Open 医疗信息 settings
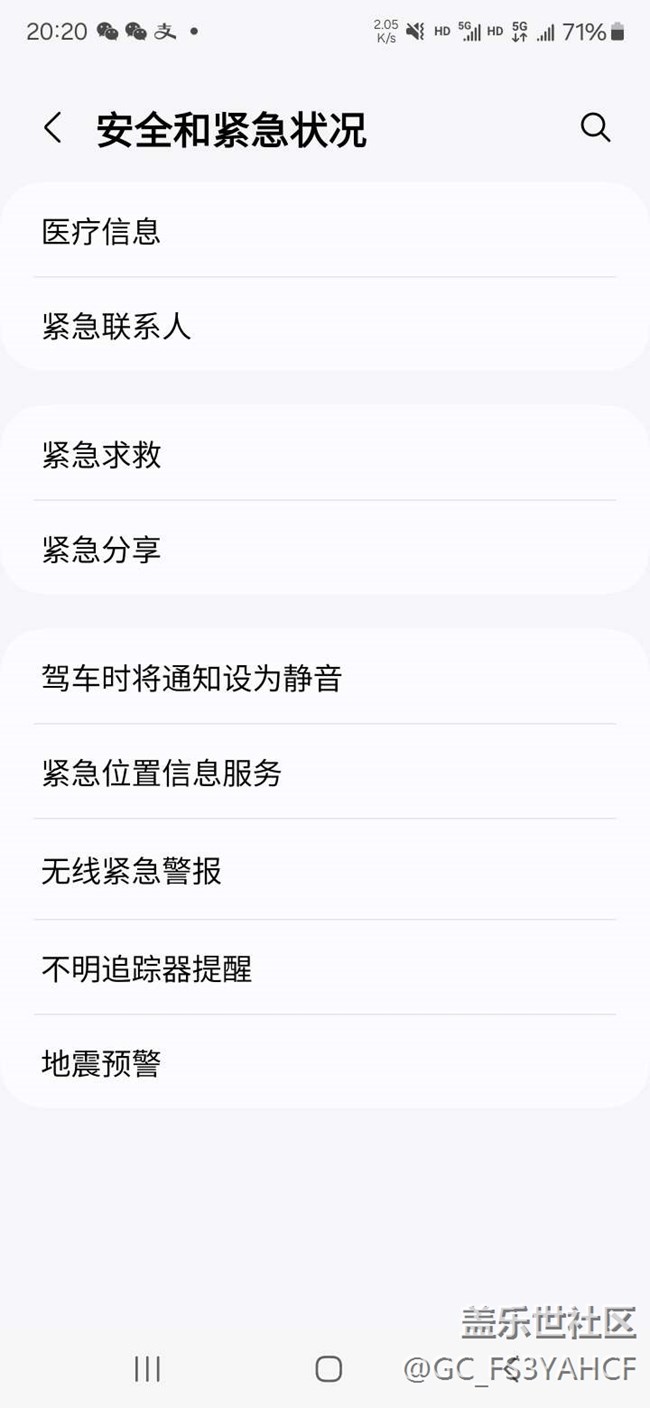The height and width of the screenshot is (1408, 650). pyautogui.click(x=324, y=232)
